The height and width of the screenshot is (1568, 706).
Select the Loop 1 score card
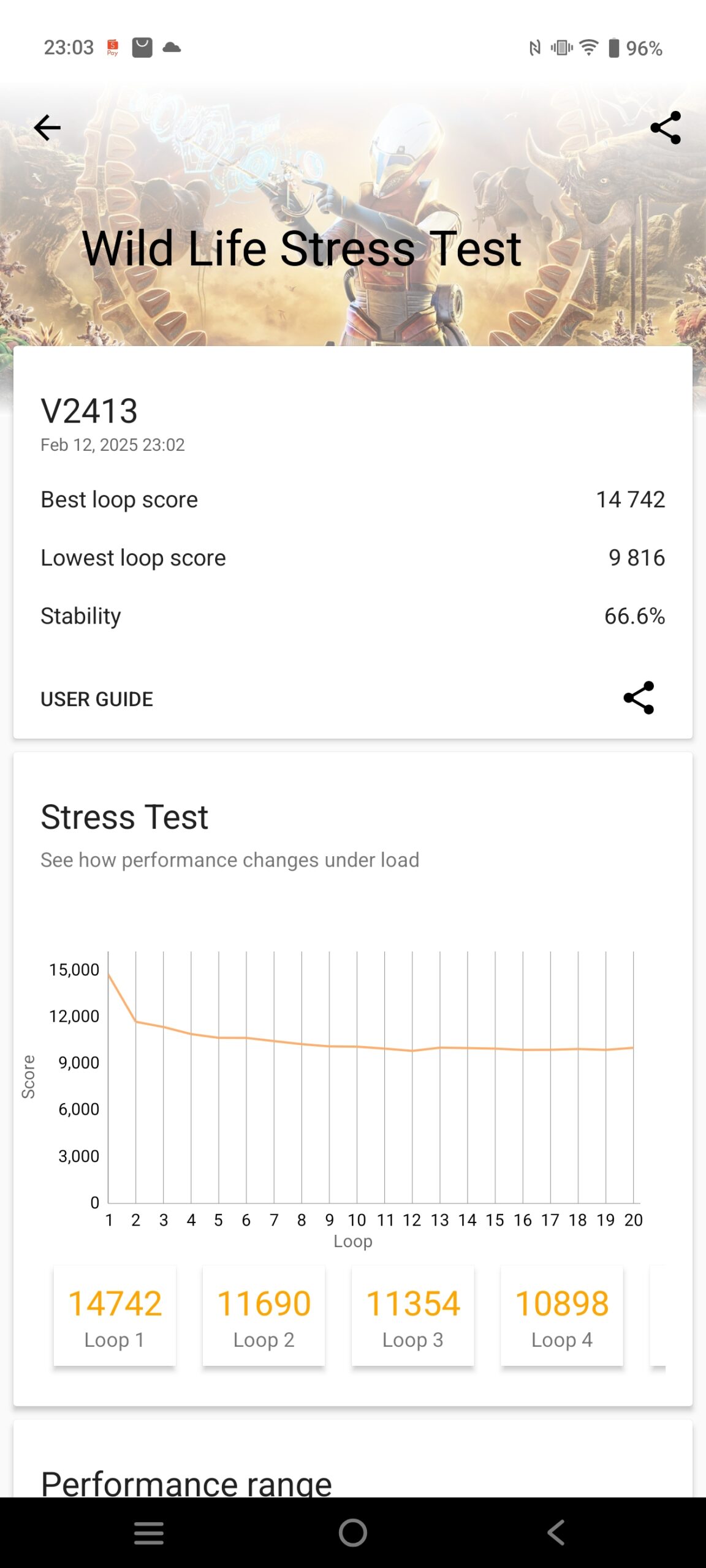point(115,1316)
